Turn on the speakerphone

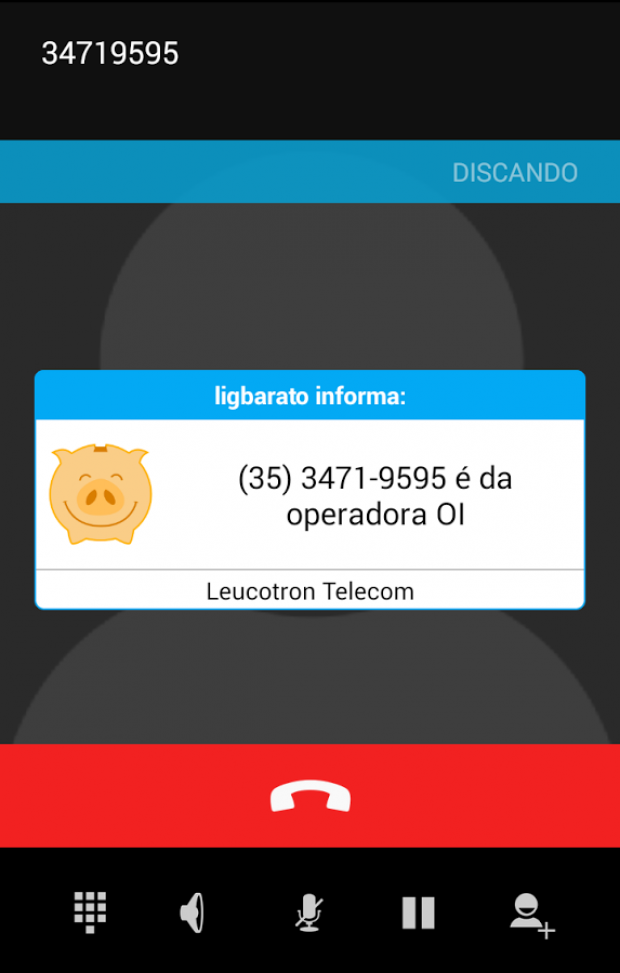[x=192, y=911]
